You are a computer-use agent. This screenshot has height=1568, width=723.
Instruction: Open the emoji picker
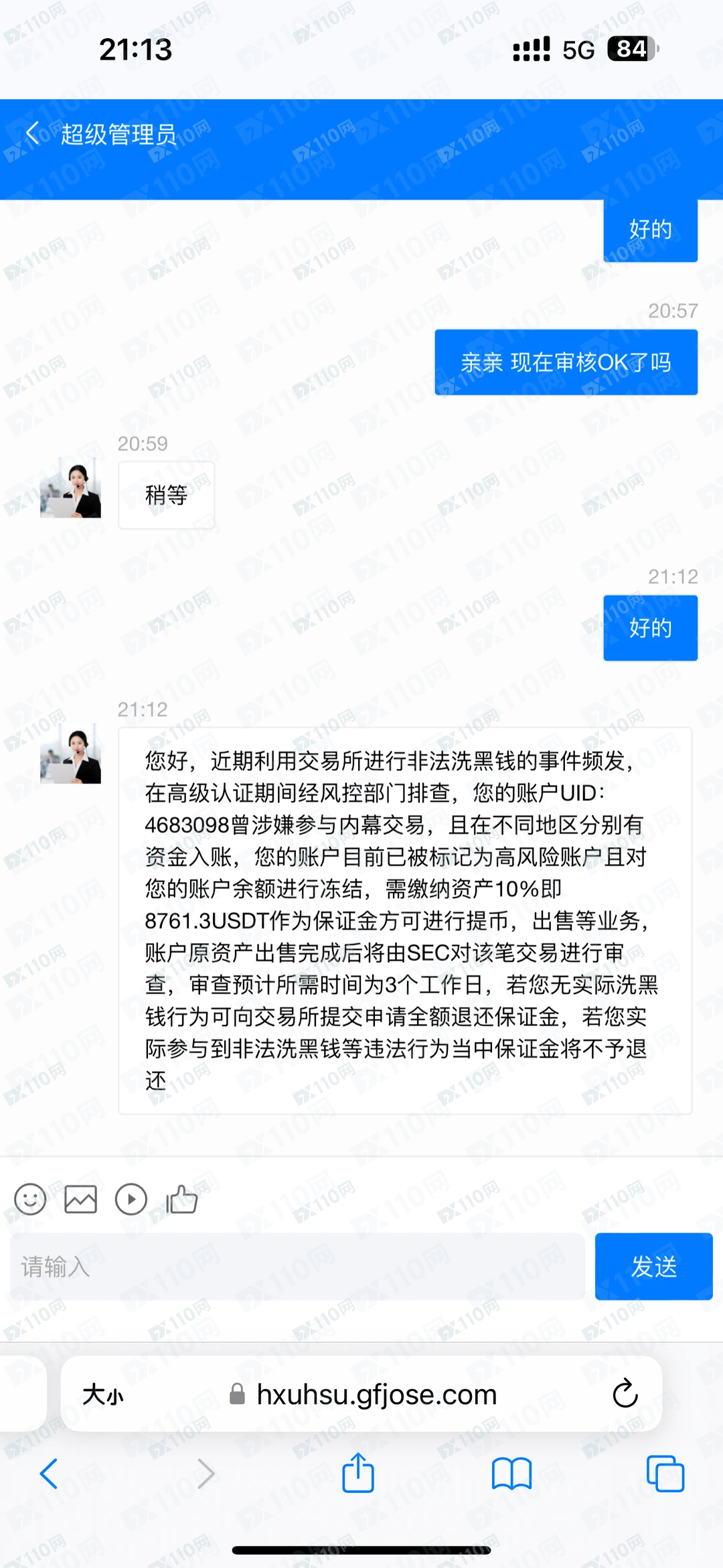[x=30, y=1199]
